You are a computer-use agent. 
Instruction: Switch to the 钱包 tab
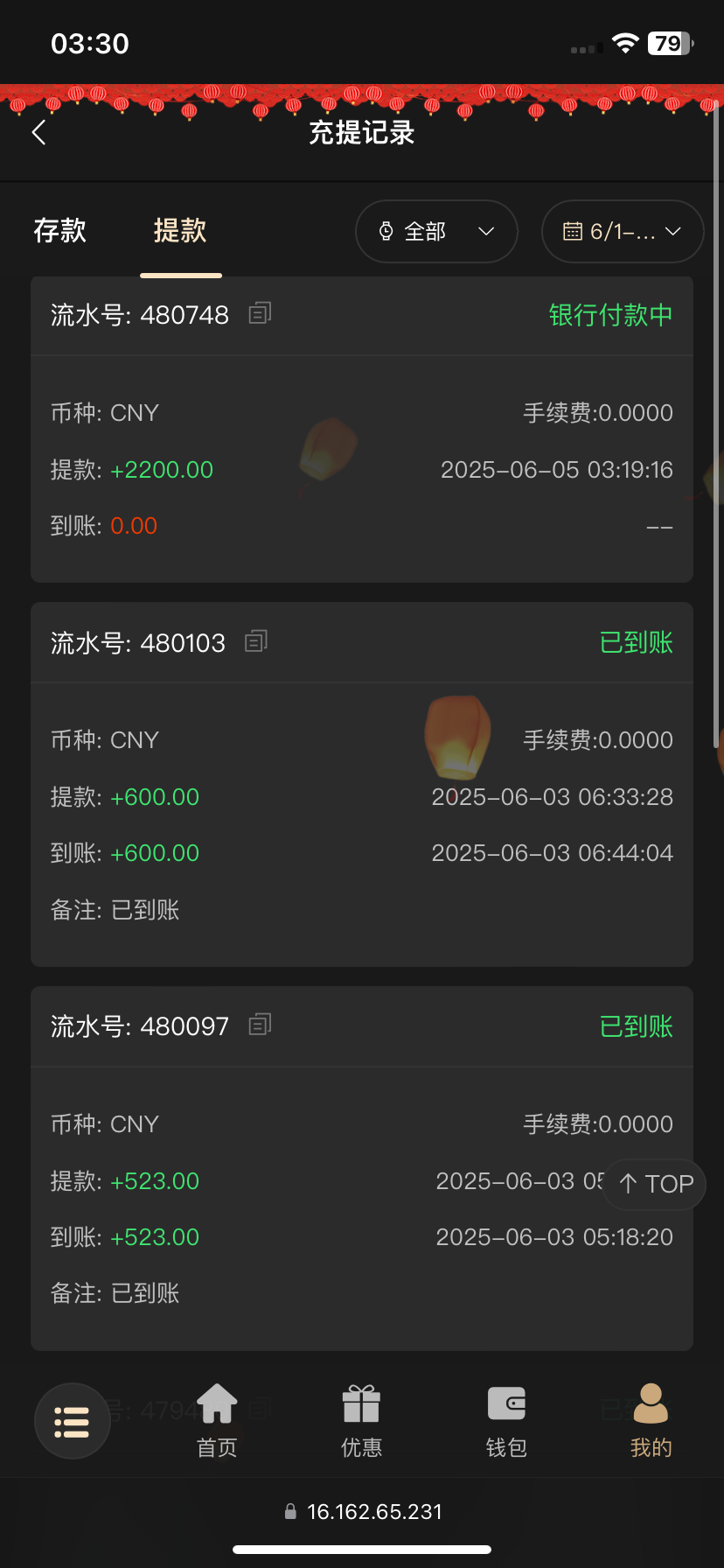(x=506, y=1421)
